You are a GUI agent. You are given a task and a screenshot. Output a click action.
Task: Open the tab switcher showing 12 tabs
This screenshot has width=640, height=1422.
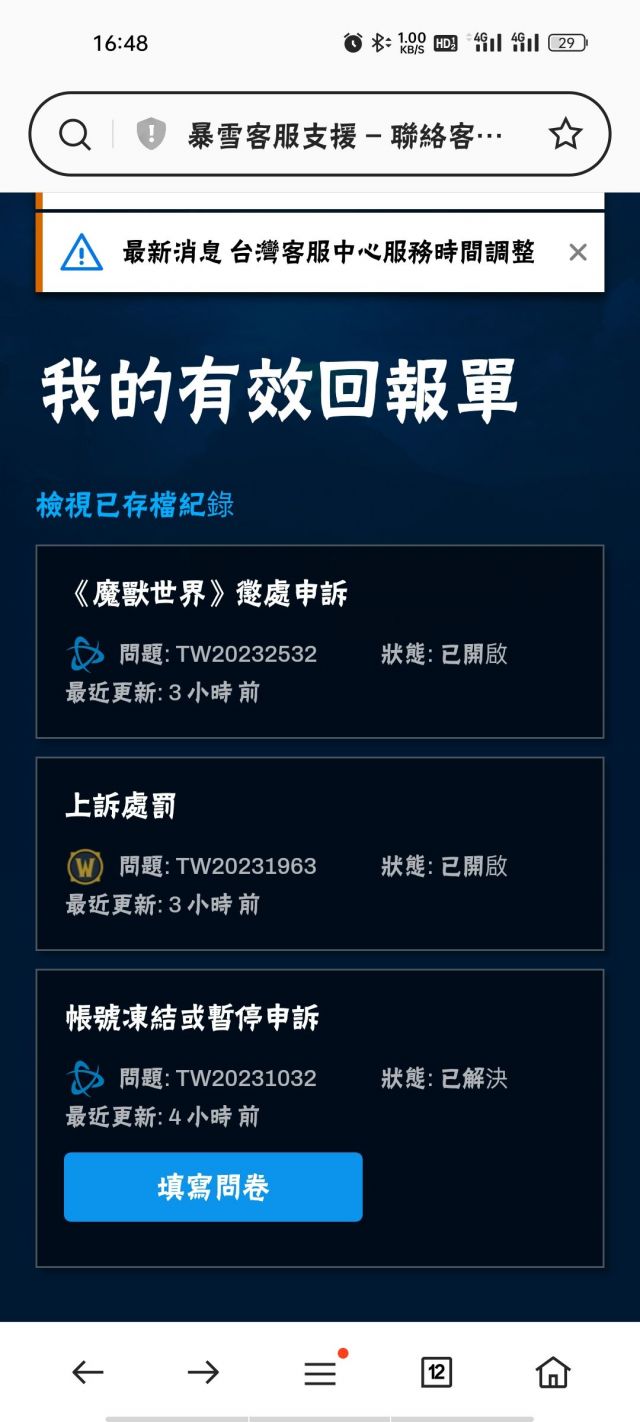[x=436, y=1372]
